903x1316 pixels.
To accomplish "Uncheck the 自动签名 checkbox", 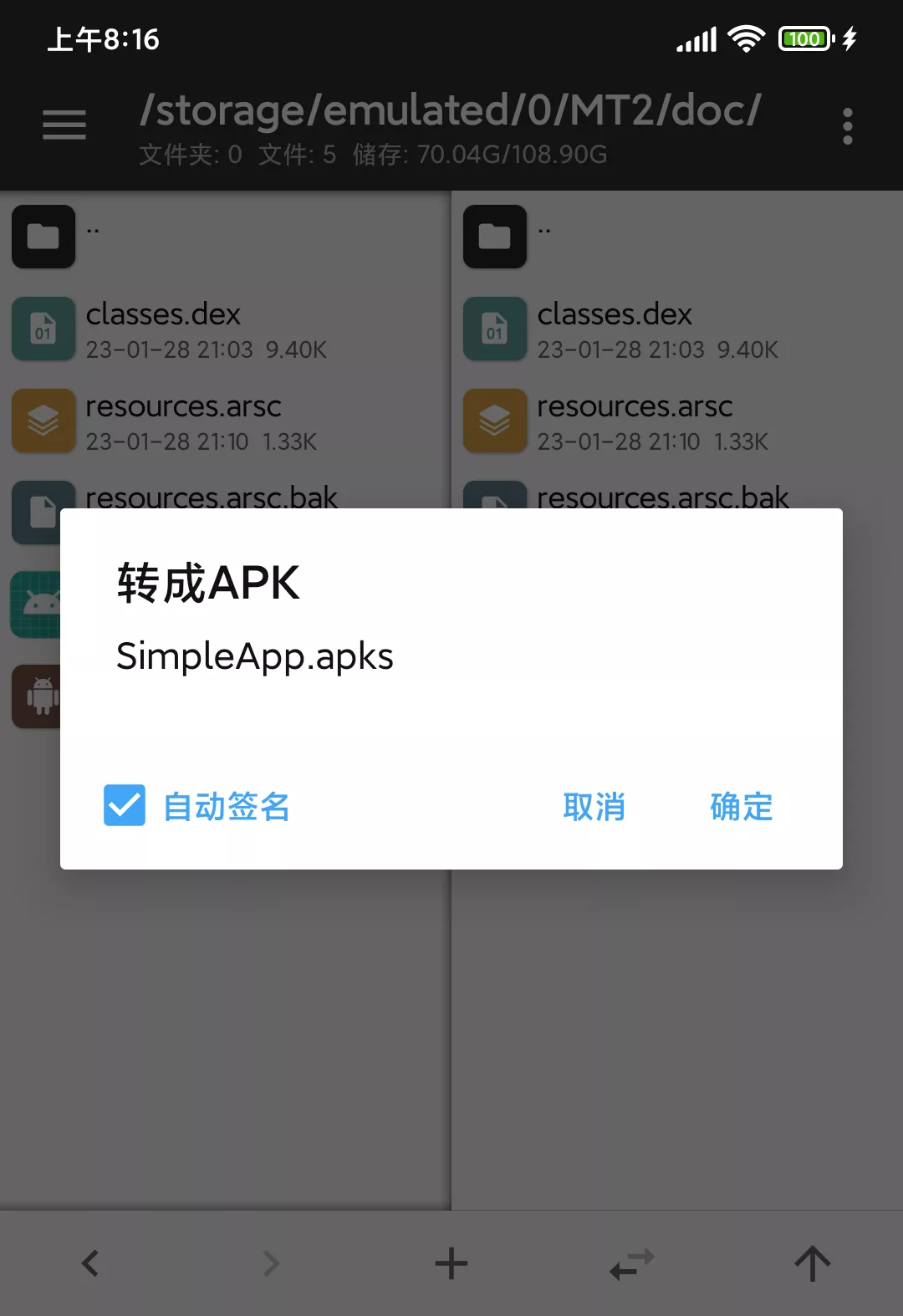I will (125, 805).
